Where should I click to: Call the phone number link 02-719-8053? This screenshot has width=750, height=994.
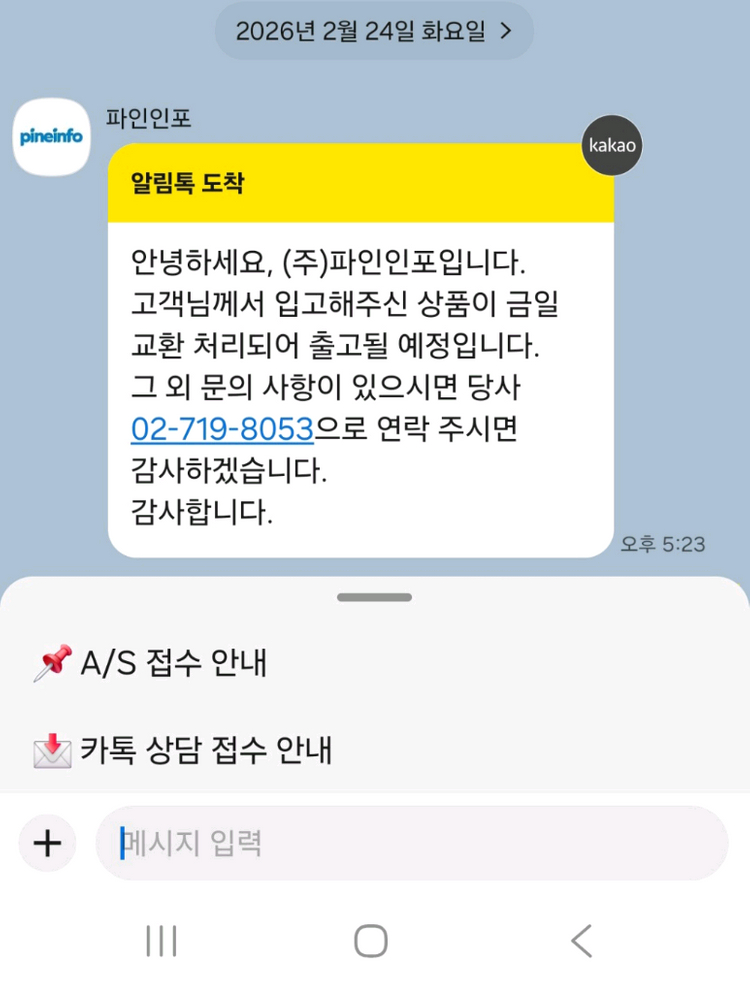pyautogui.click(x=222, y=429)
